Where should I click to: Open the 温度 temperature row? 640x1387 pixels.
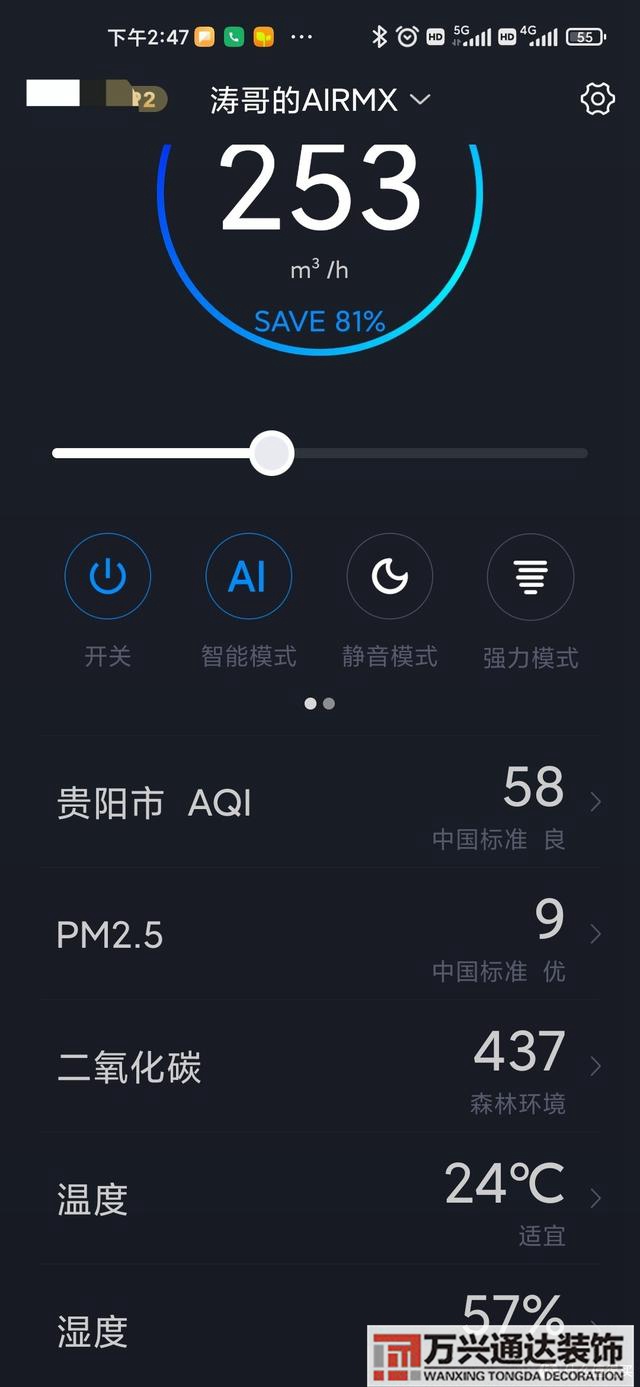coord(320,1198)
